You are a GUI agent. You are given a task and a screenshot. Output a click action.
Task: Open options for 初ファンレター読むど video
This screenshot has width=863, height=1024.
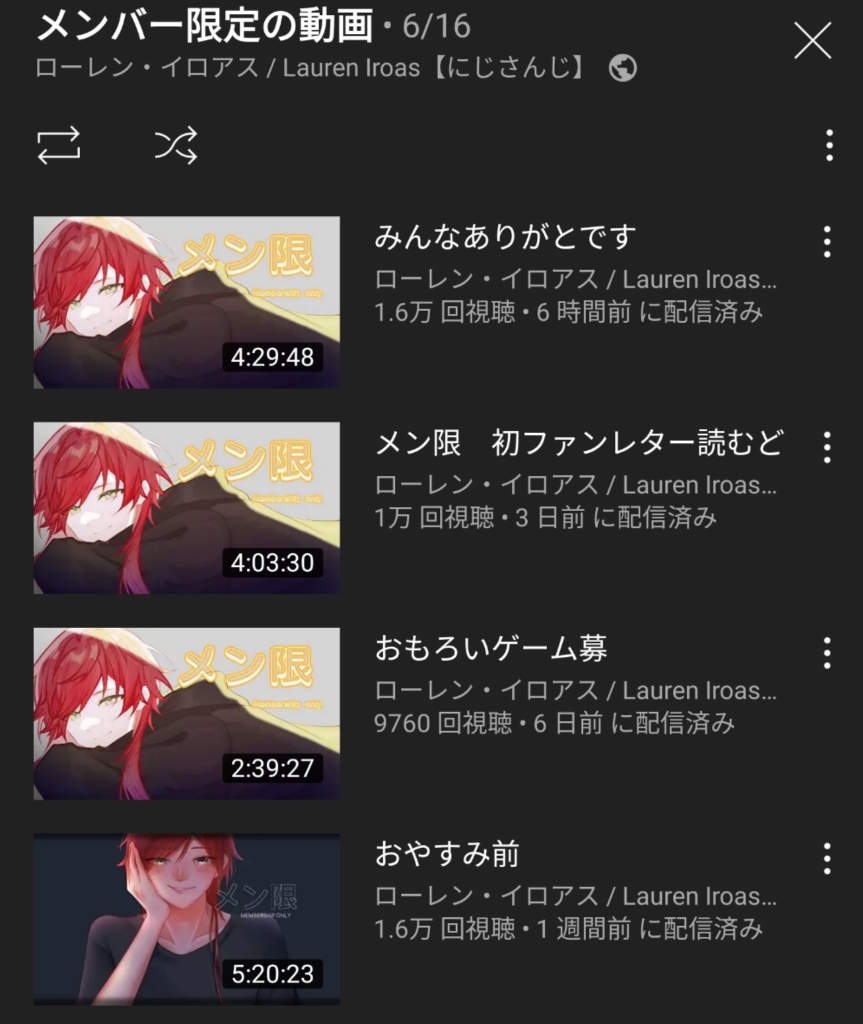826,447
